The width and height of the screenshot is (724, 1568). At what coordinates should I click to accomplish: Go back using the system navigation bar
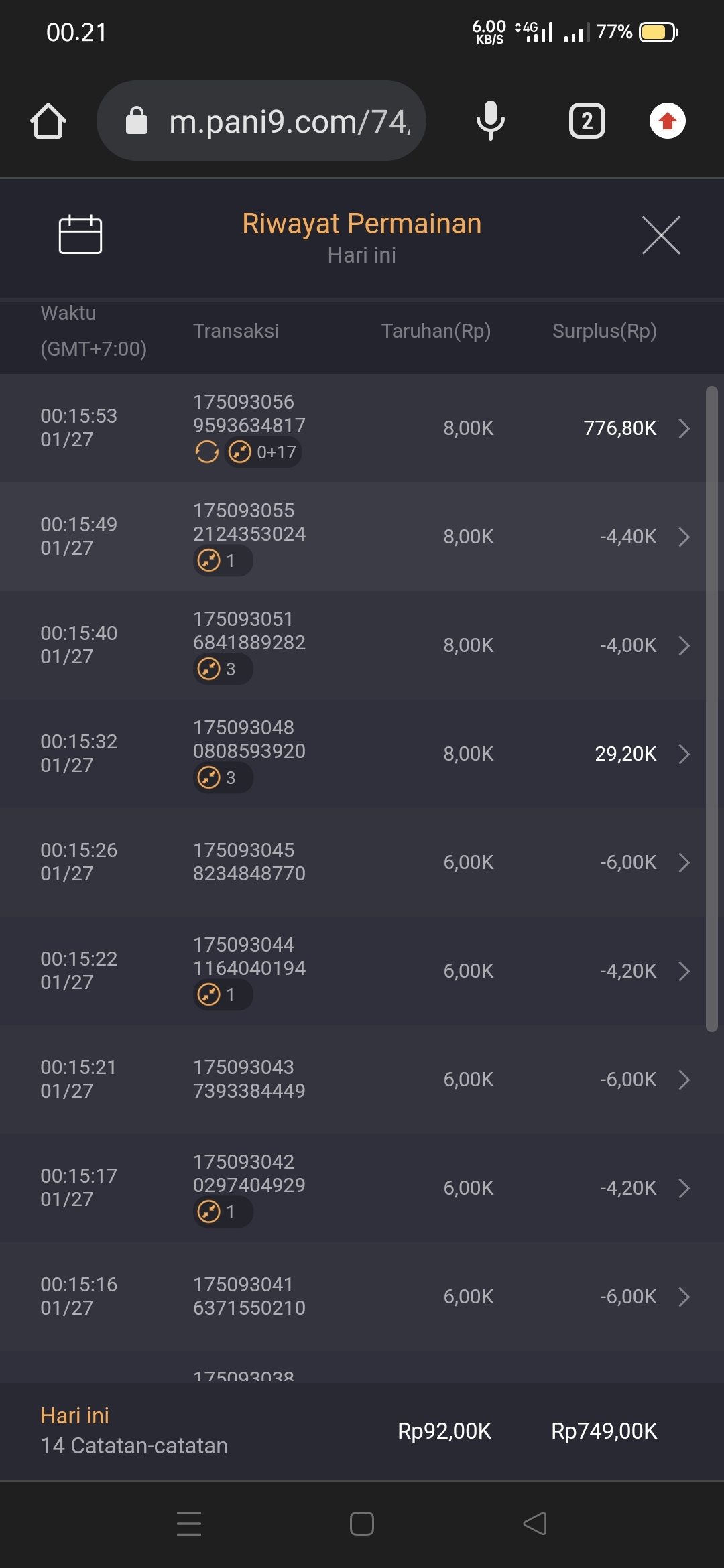point(535,1523)
